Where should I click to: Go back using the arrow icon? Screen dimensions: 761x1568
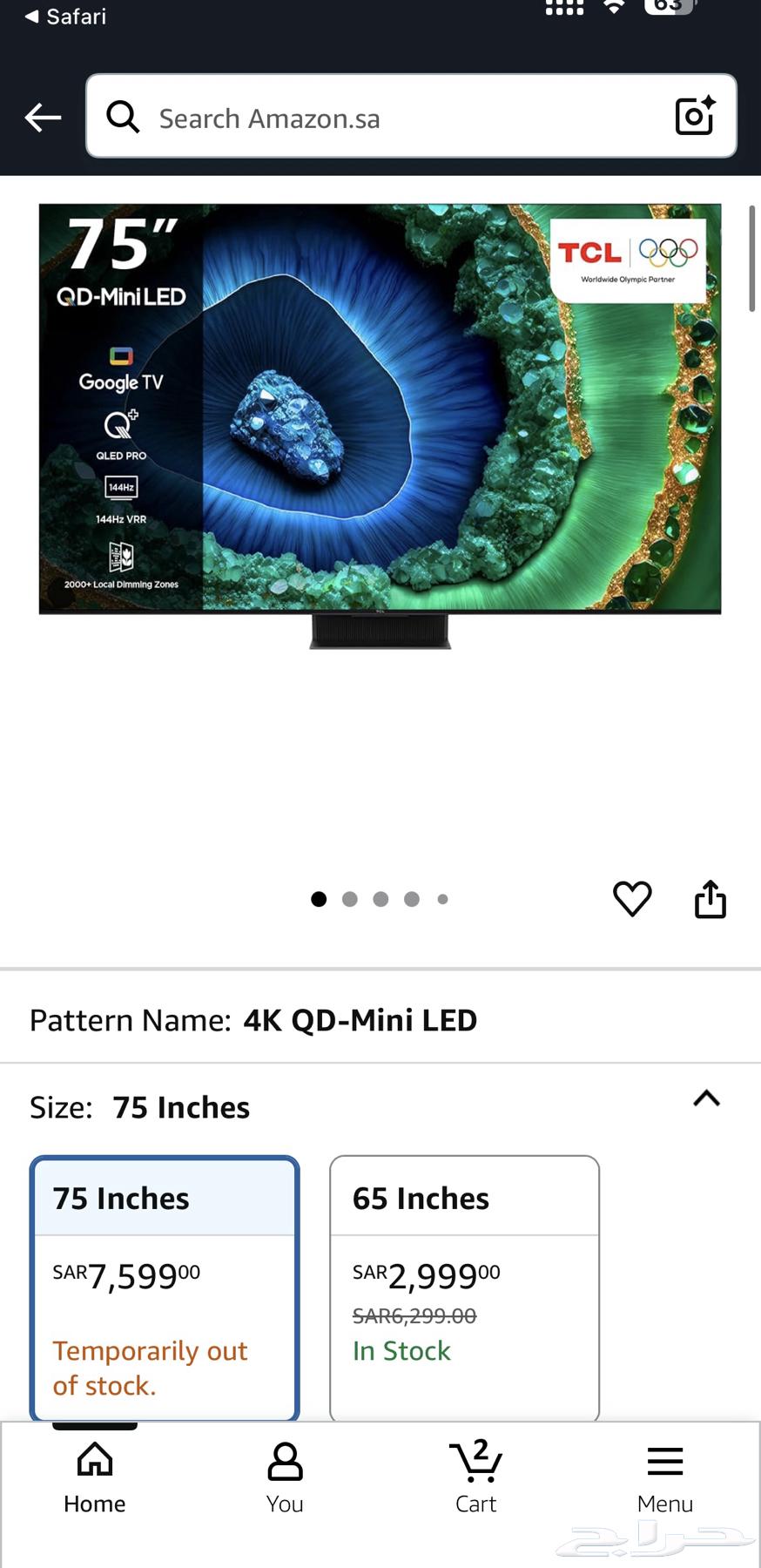tap(43, 117)
